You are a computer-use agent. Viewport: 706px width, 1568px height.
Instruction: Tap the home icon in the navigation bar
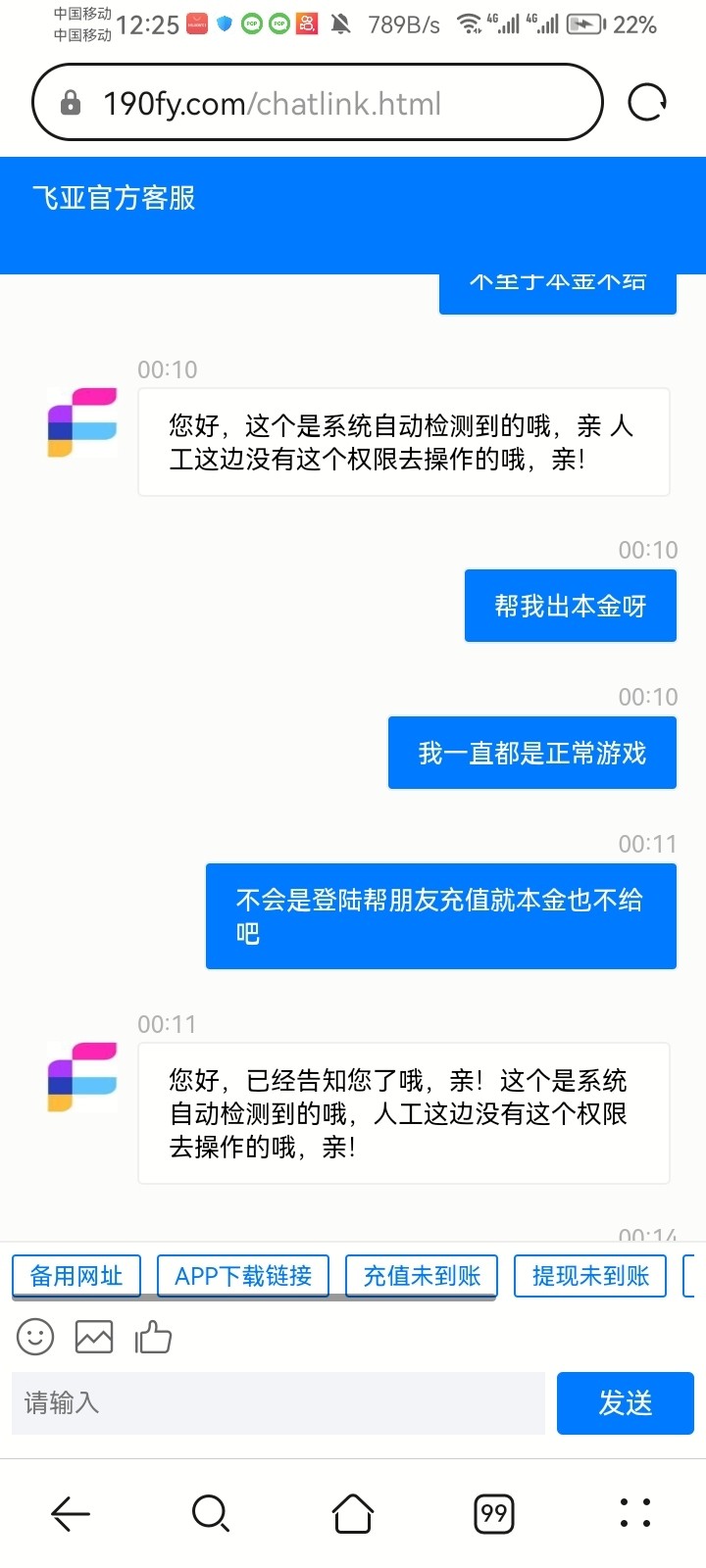pos(353,1513)
